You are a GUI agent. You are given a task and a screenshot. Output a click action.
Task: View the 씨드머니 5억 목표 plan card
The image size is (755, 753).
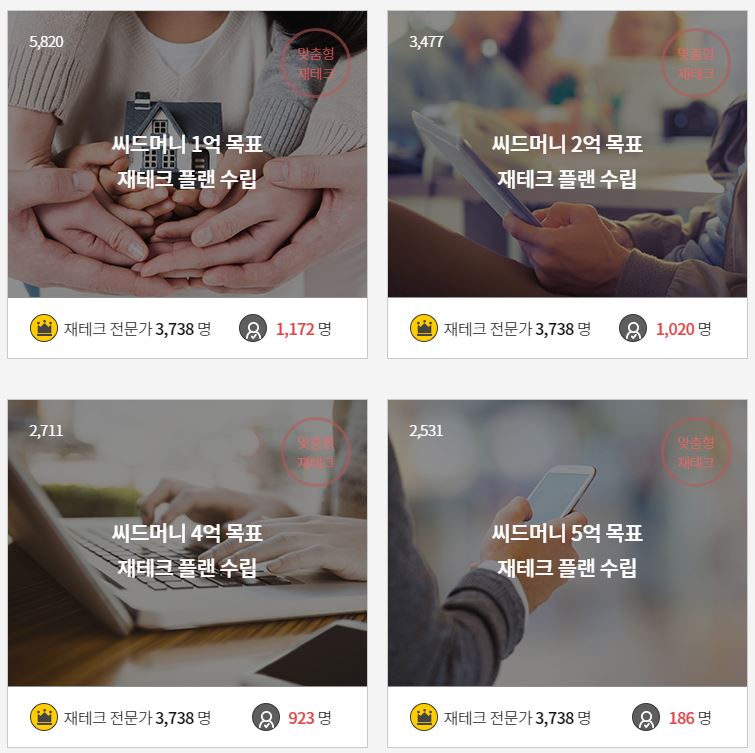[x=567, y=550]
